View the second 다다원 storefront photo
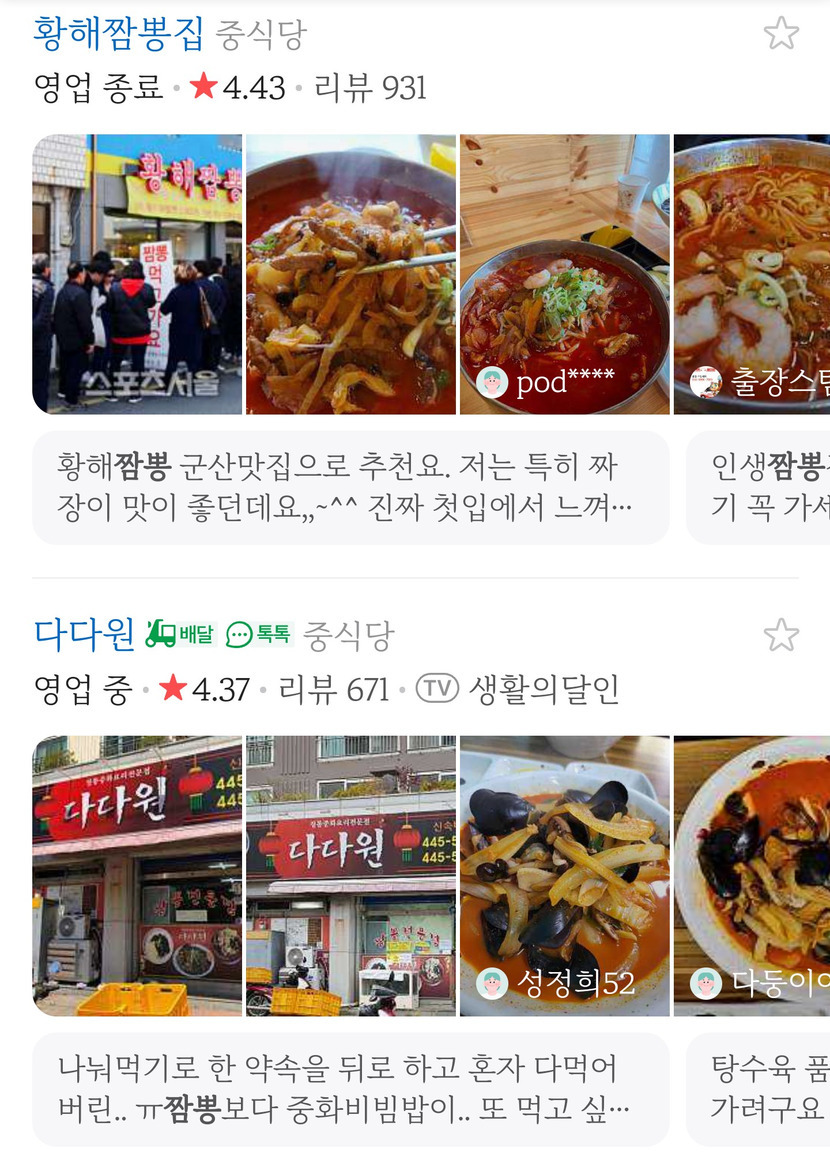This screenshot has width=830, height=1156. (350, 875)
